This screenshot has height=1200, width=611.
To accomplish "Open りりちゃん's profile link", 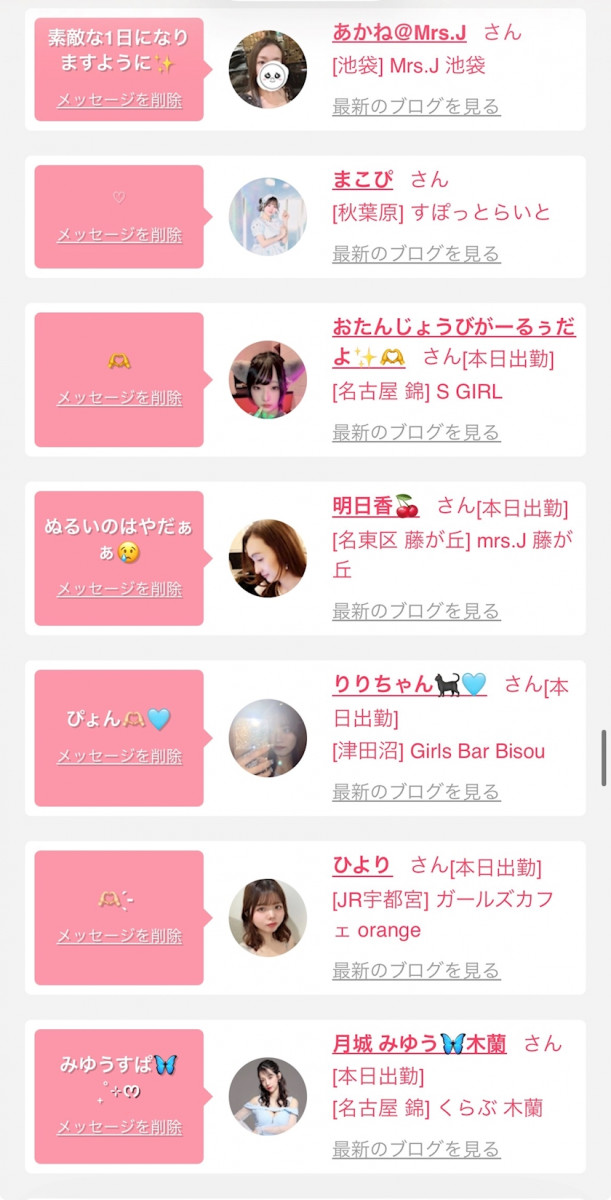I will [409, 685].
